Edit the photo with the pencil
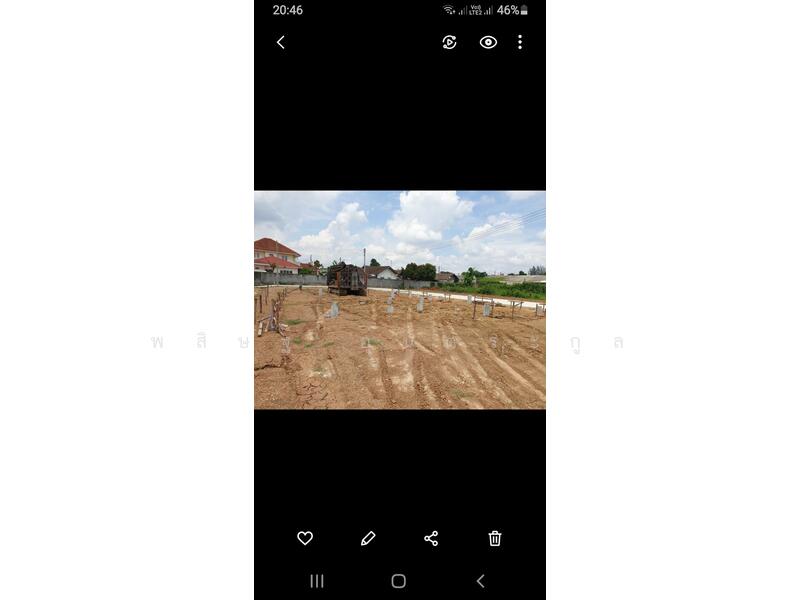 tap(368, 538)
